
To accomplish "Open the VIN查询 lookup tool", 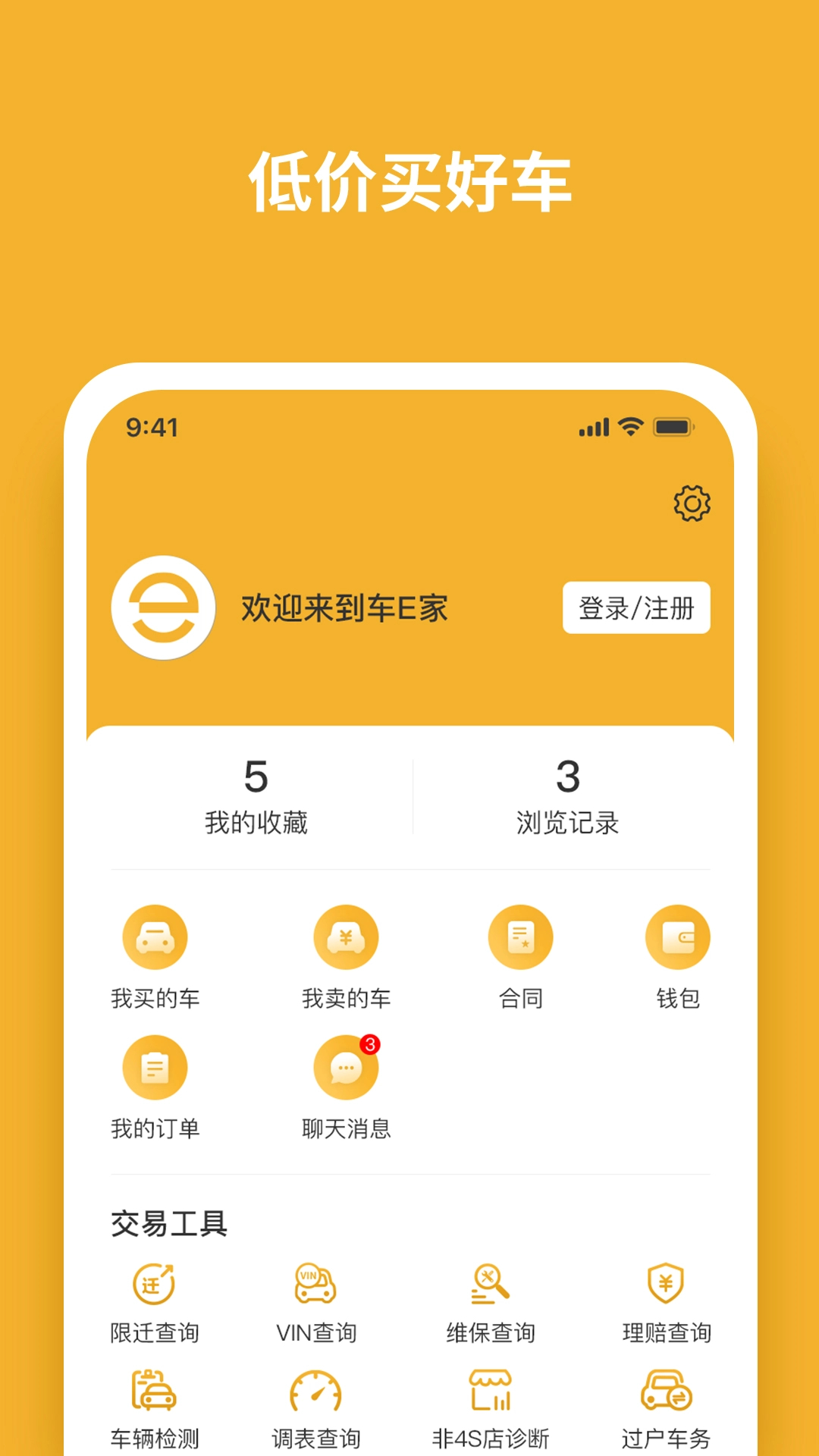I will [x=316, y=1284].
